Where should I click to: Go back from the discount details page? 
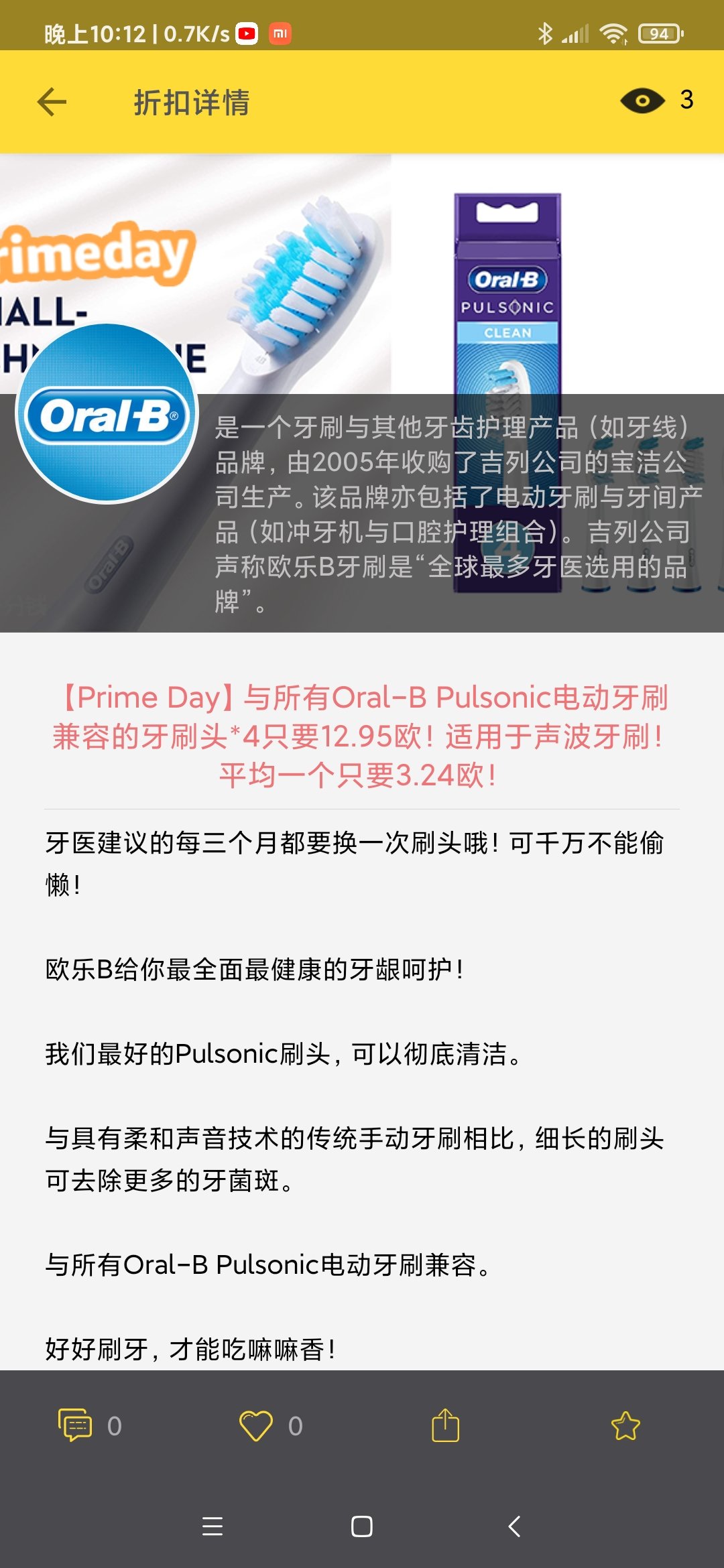(52, 103)
